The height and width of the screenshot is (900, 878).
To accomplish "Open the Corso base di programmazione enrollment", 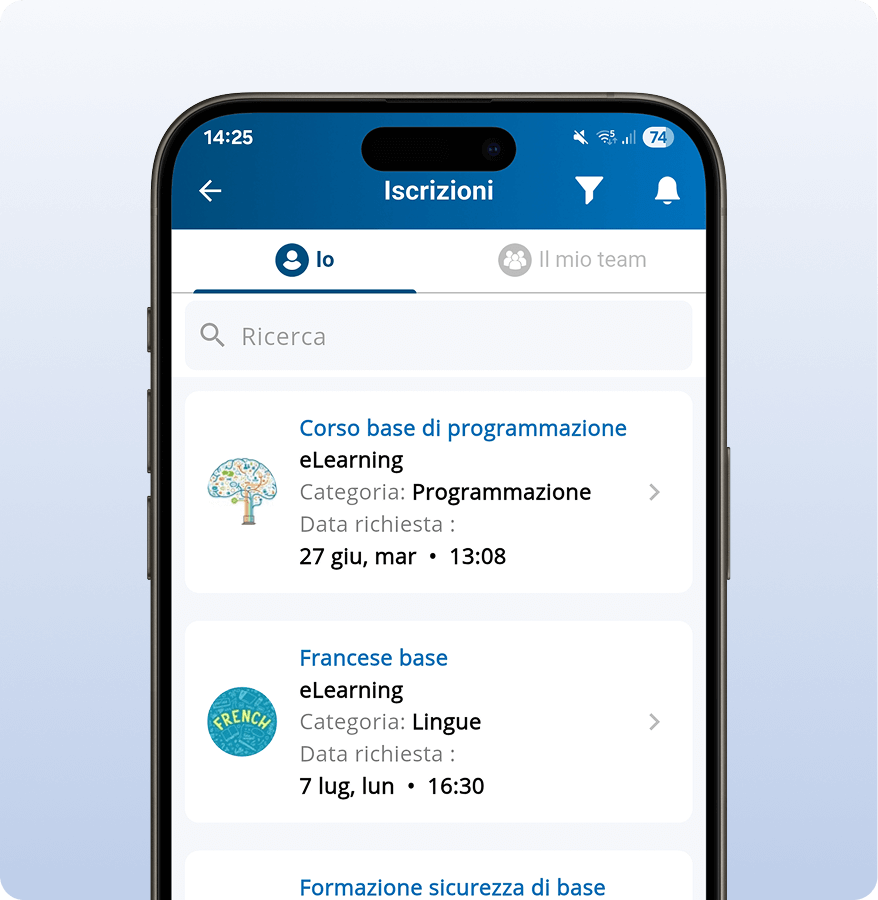I will point(438,492).
